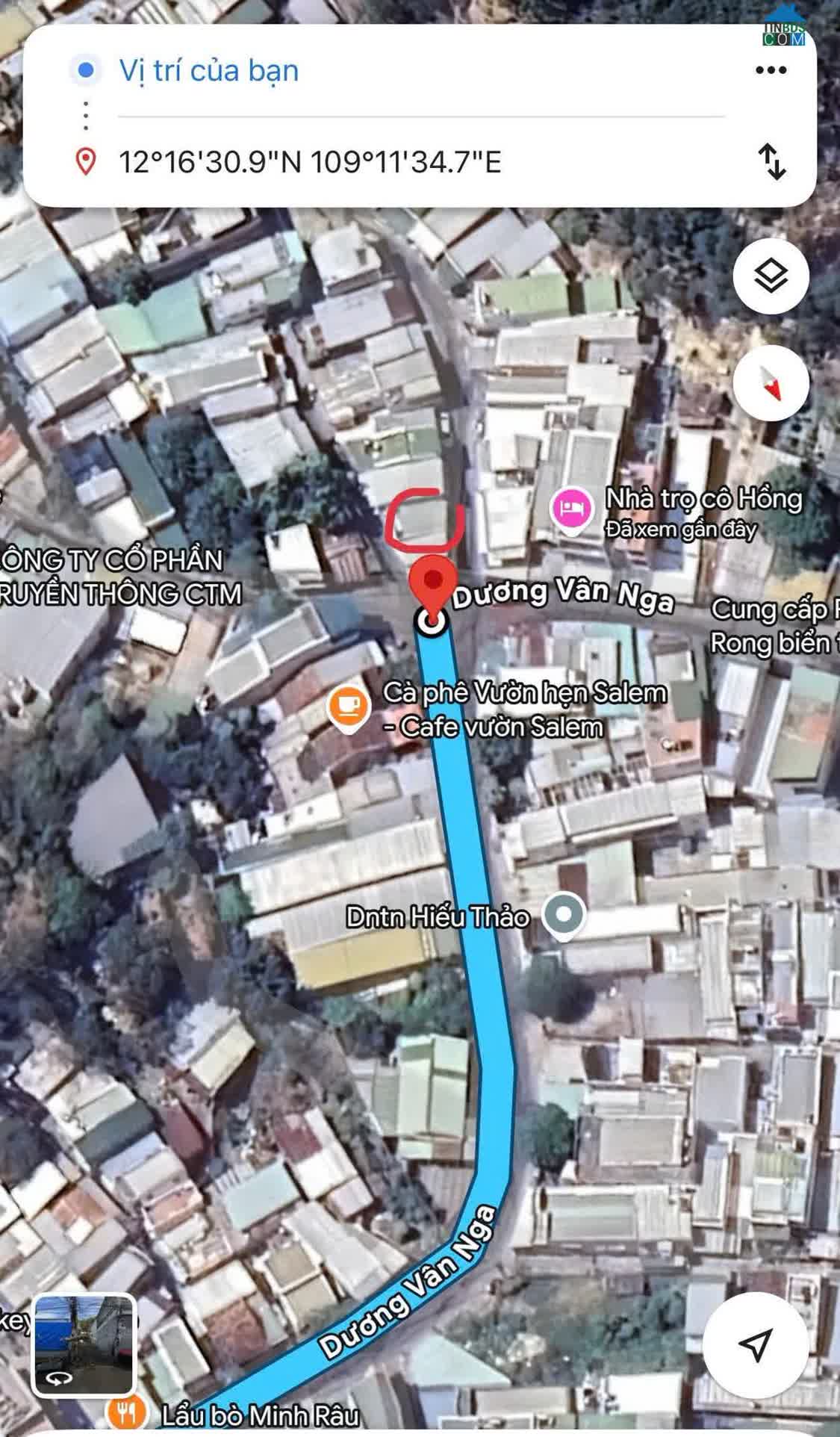Tap the compass to reorient the map

(771, 384)
